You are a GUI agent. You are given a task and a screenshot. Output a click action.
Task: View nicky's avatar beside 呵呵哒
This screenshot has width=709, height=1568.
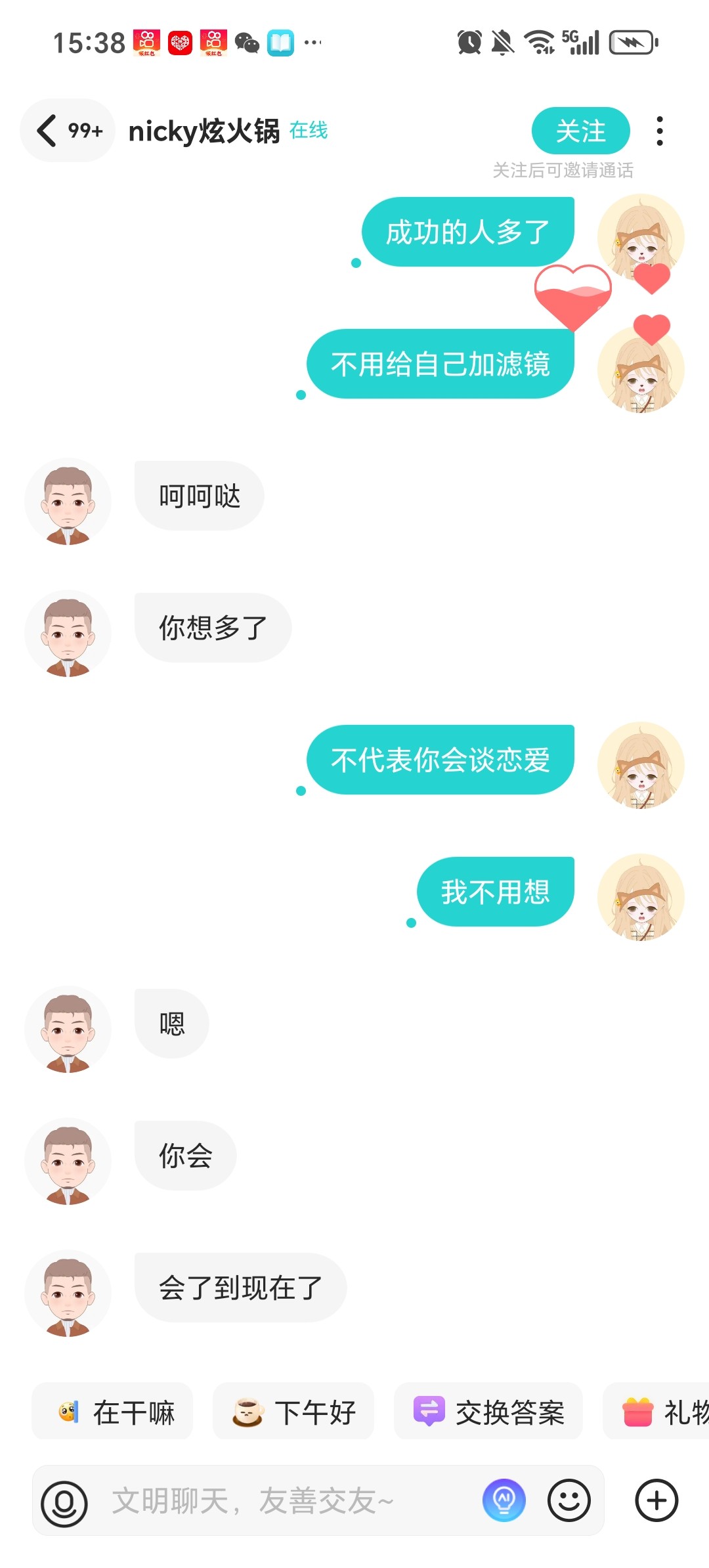pos(68,502)
